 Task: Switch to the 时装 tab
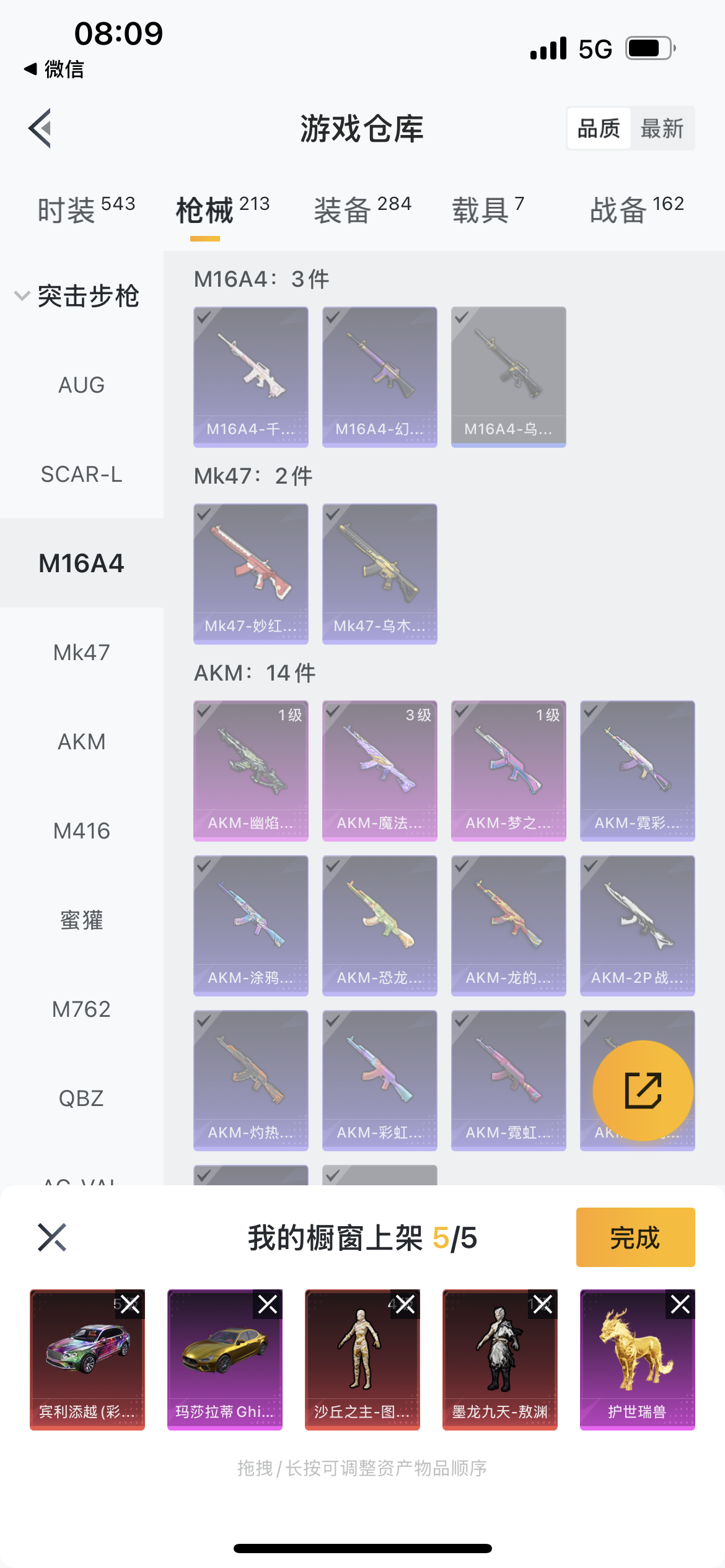86,209
